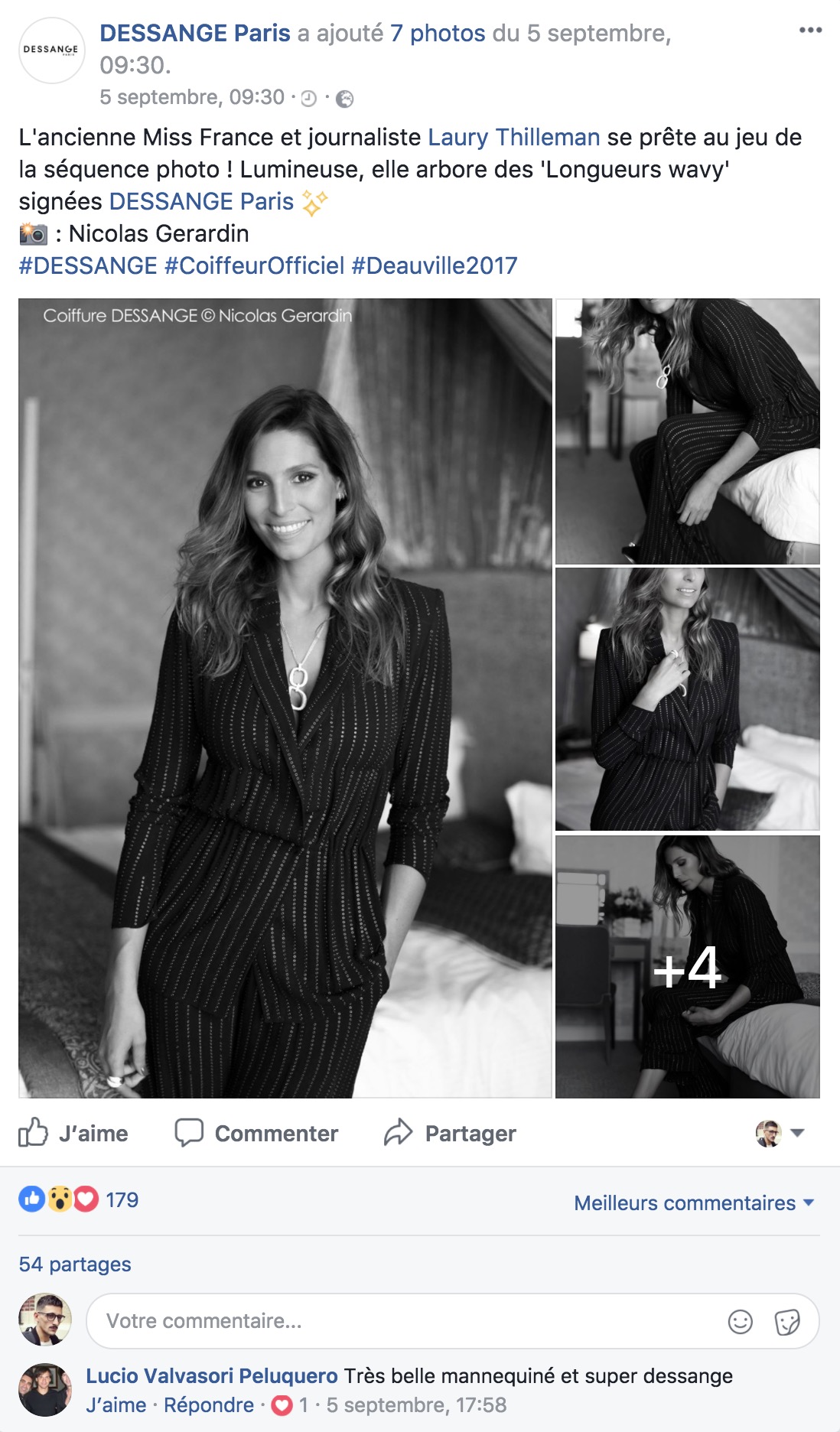This screenshot has height=1432, width=840.
Task: Share the post with Partager
Action: 451,1133
